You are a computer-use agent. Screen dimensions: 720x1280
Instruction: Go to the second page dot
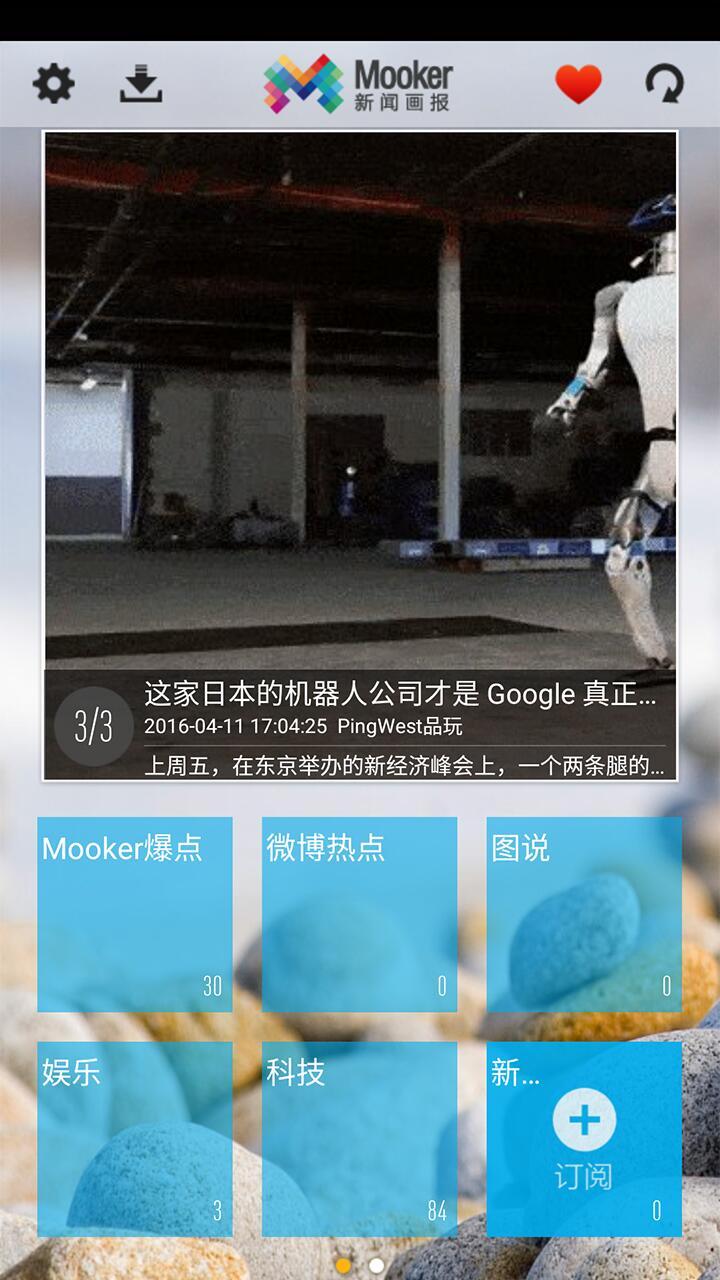point(377,1265)
